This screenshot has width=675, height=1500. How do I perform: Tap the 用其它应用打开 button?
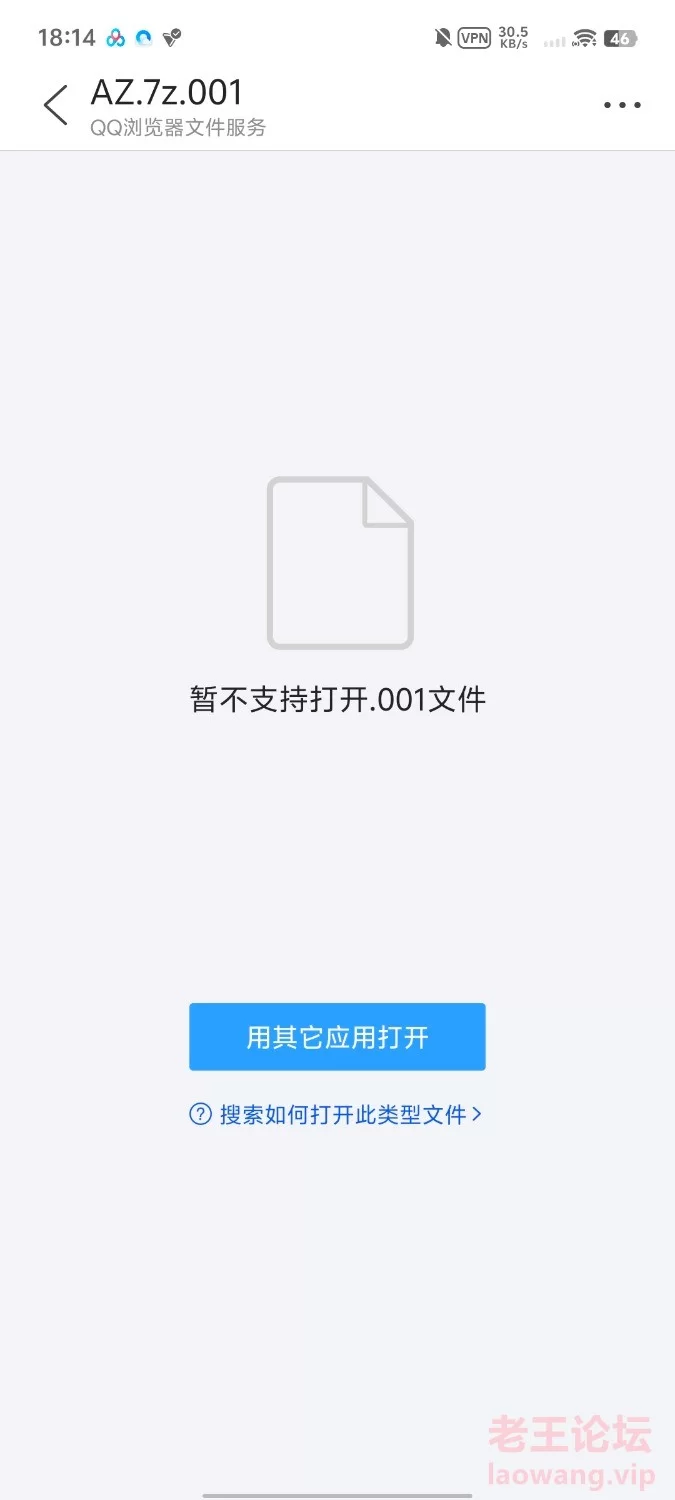click(x=337, y=1037)
